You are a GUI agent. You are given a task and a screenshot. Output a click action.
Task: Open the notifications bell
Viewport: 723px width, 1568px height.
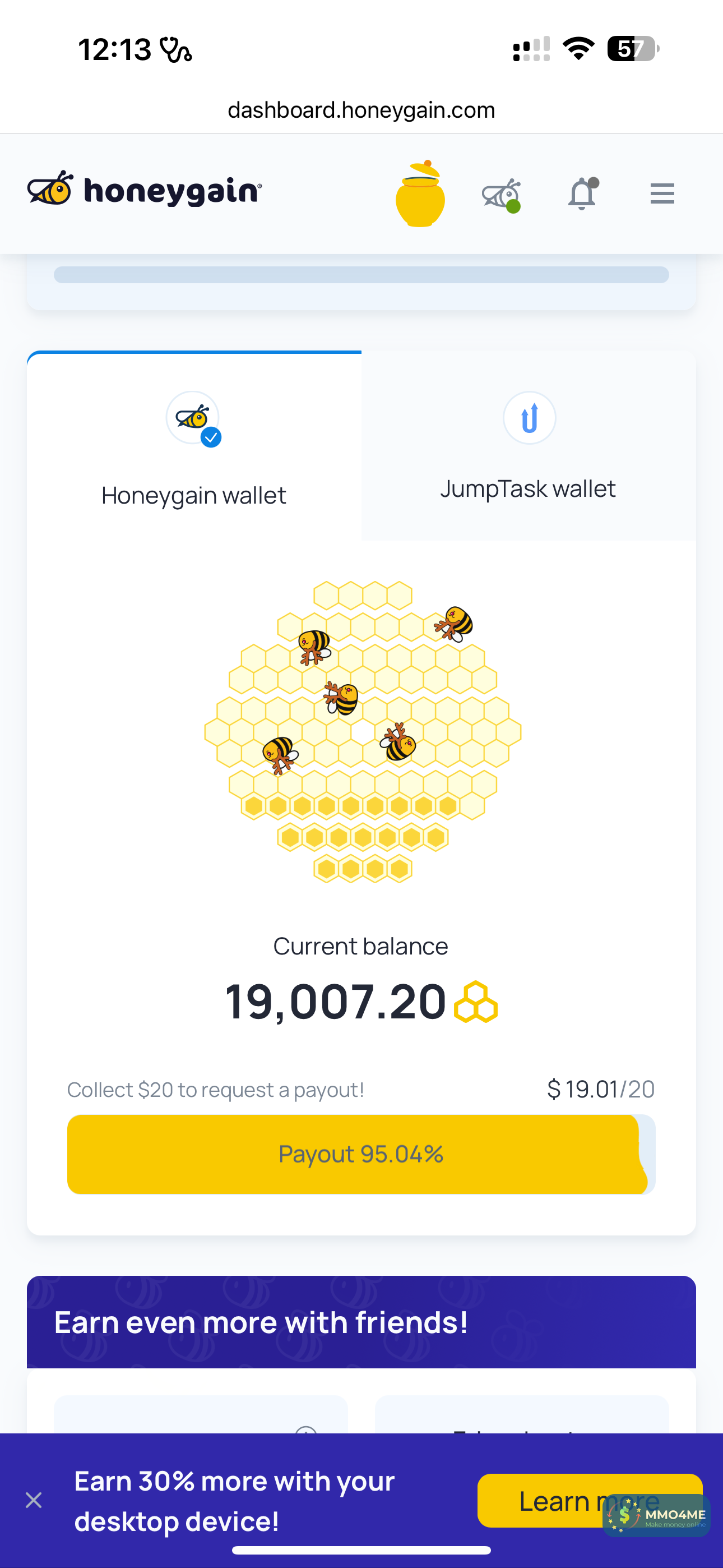click(582, 194)
